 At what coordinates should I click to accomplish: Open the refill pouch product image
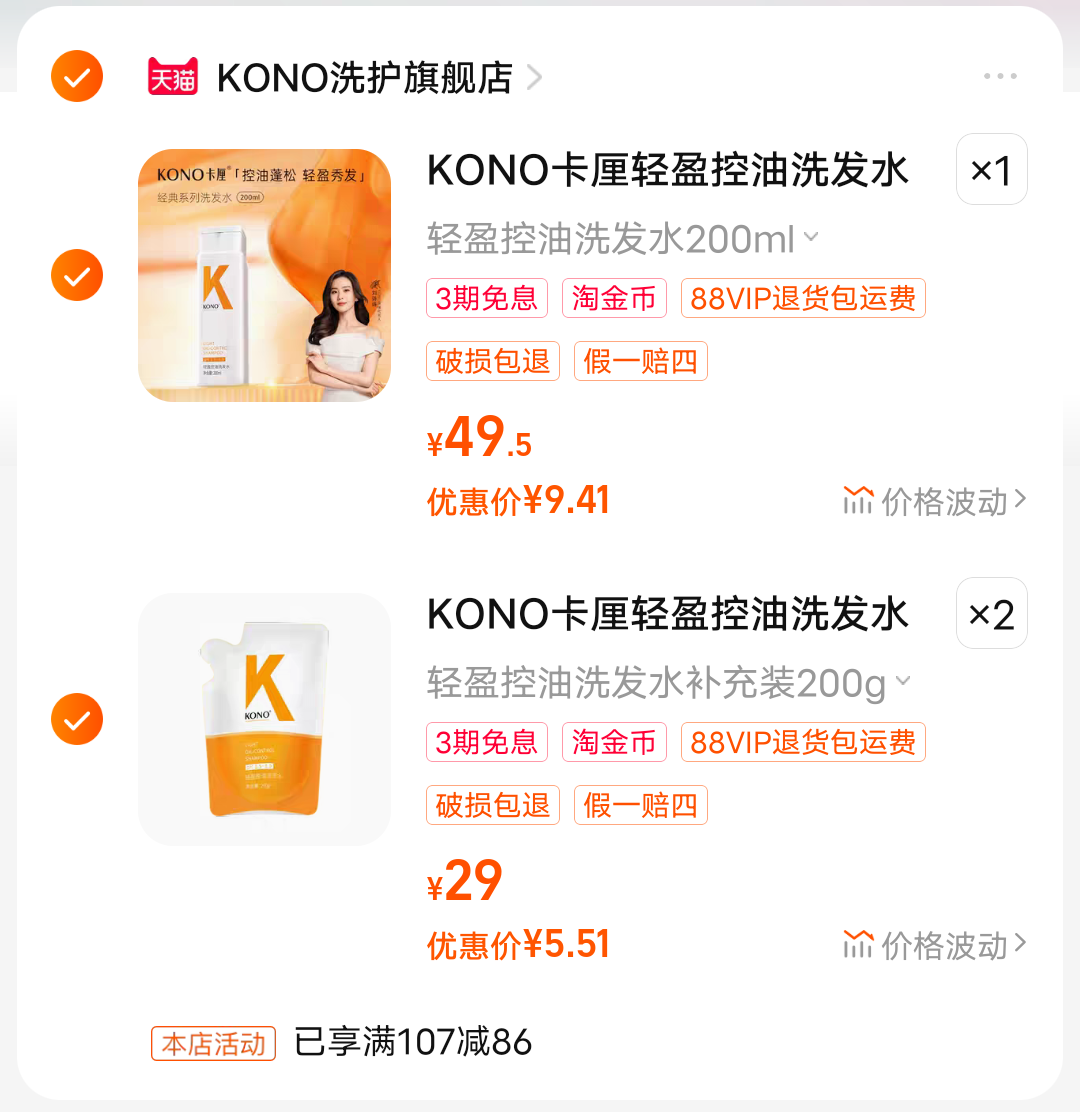point(264,719)
